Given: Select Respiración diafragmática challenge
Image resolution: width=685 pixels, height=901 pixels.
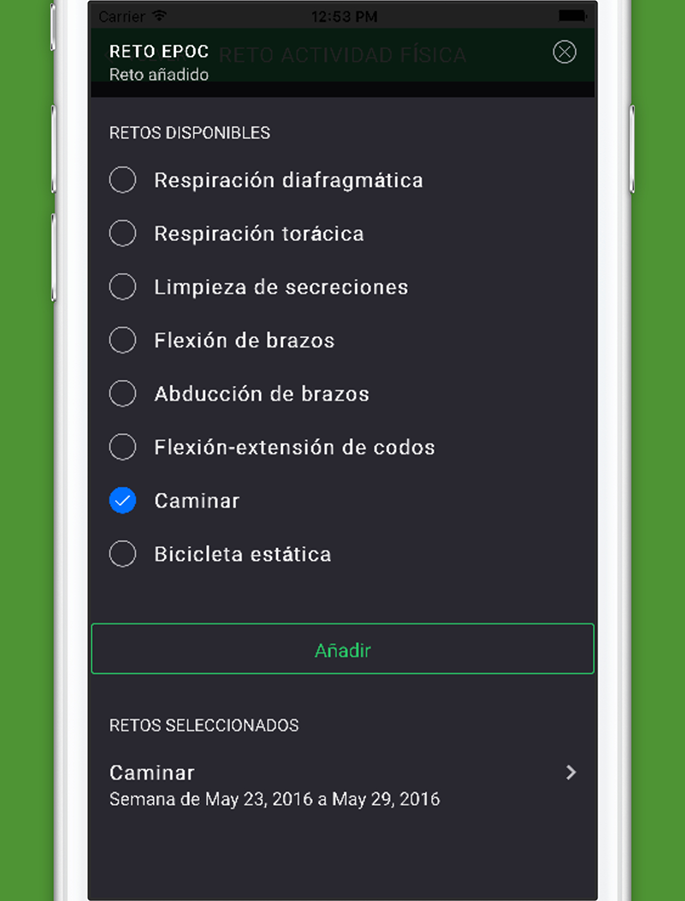Looking at the screenshot, I should tap(123, 180).
